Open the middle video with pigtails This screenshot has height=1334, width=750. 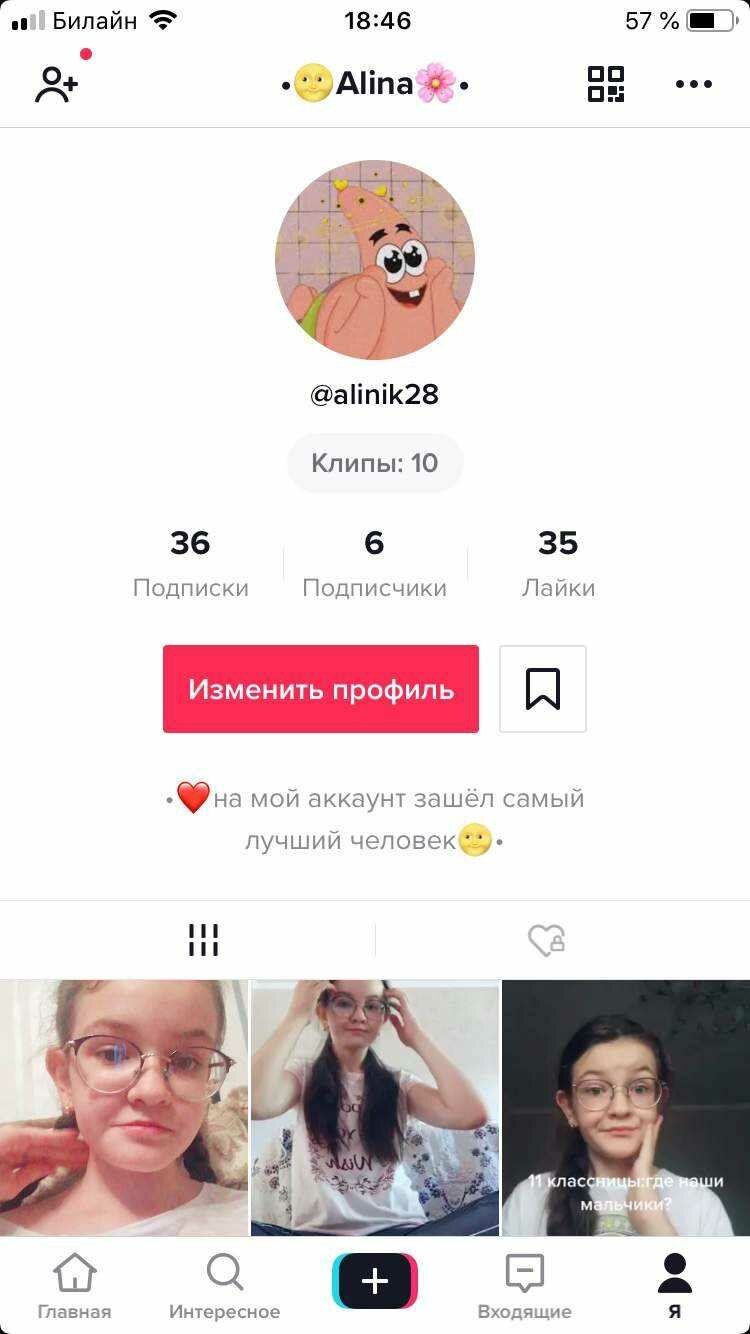pos(375,1107)
